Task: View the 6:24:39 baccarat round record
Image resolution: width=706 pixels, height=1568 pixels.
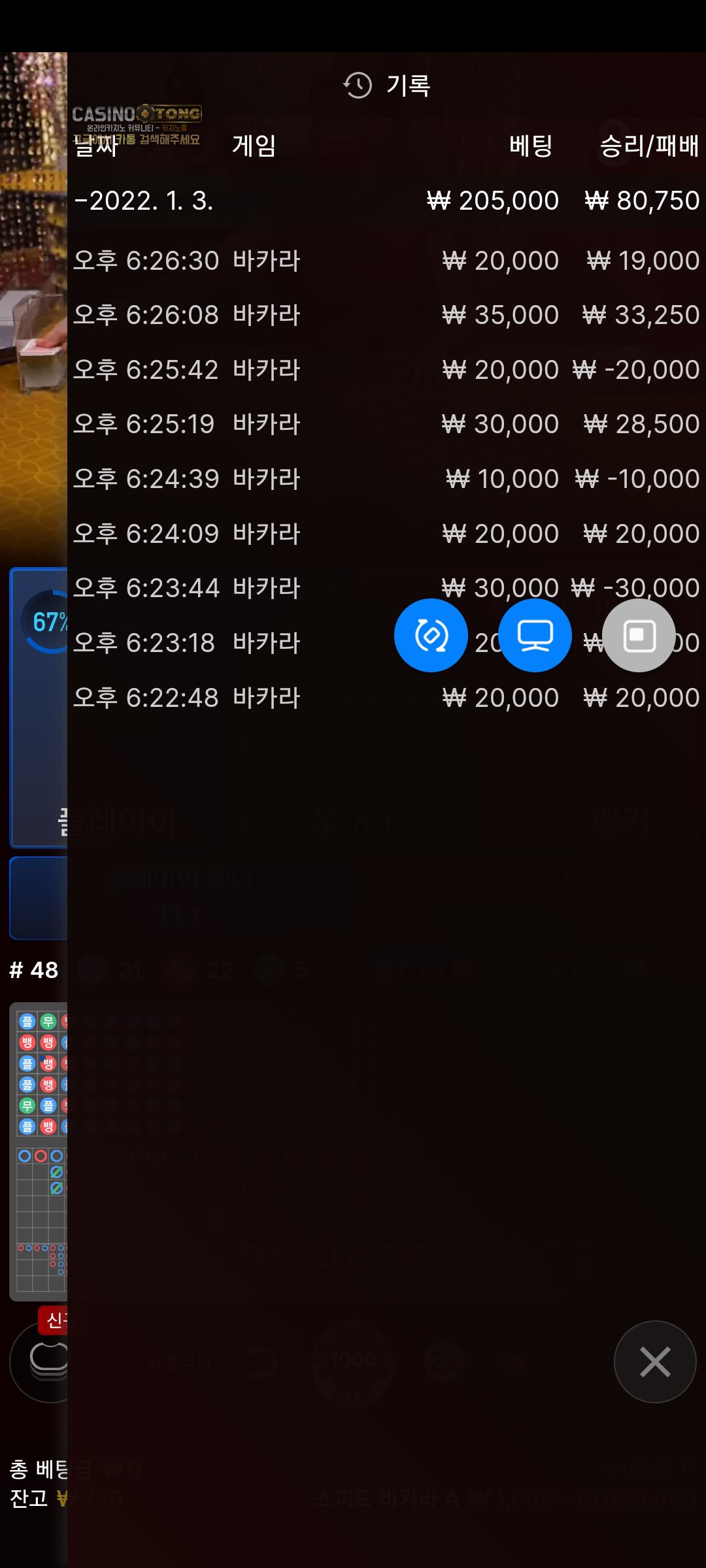Action: pyautogui.click(x=386, y=479)
